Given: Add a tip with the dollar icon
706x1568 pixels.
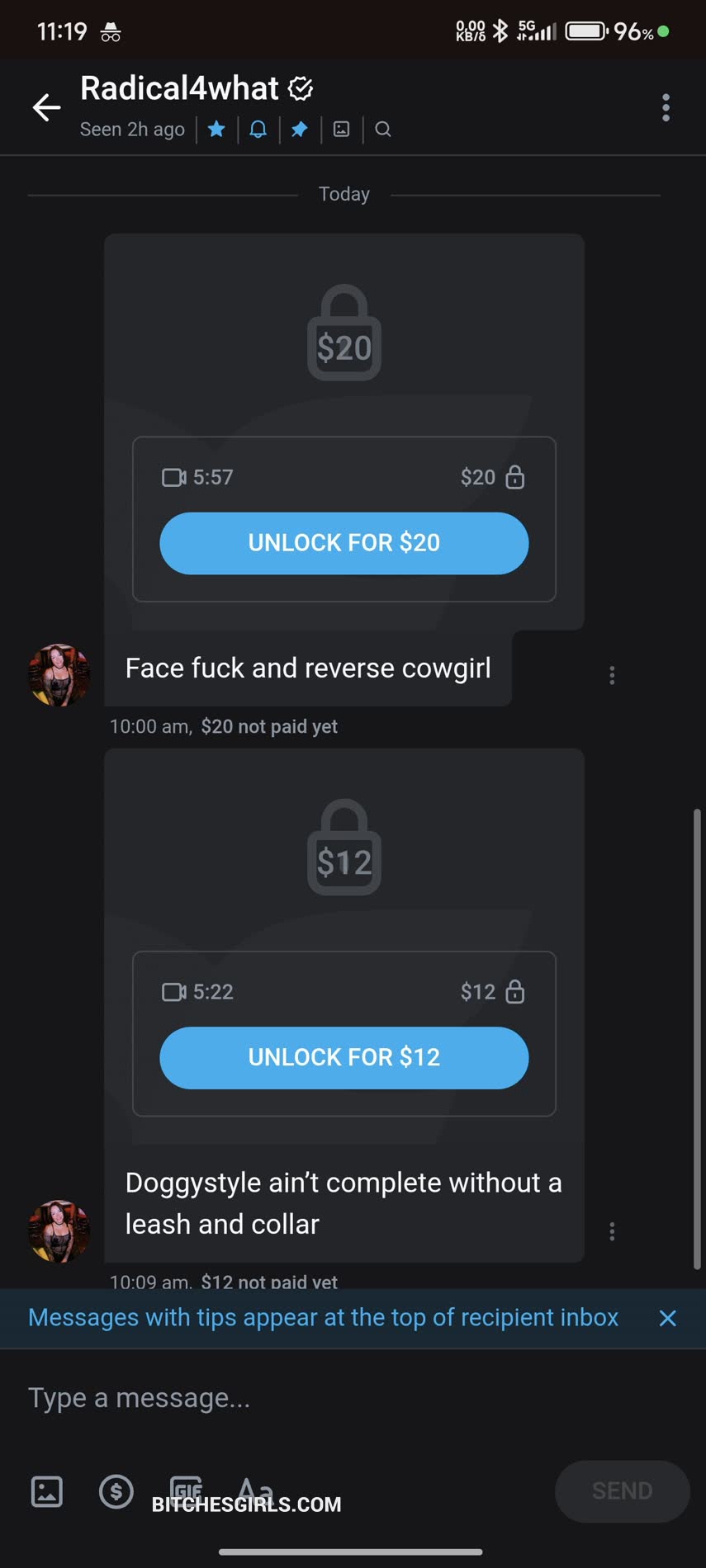Looking at the screenshot, I should [x=116, y=1491].
